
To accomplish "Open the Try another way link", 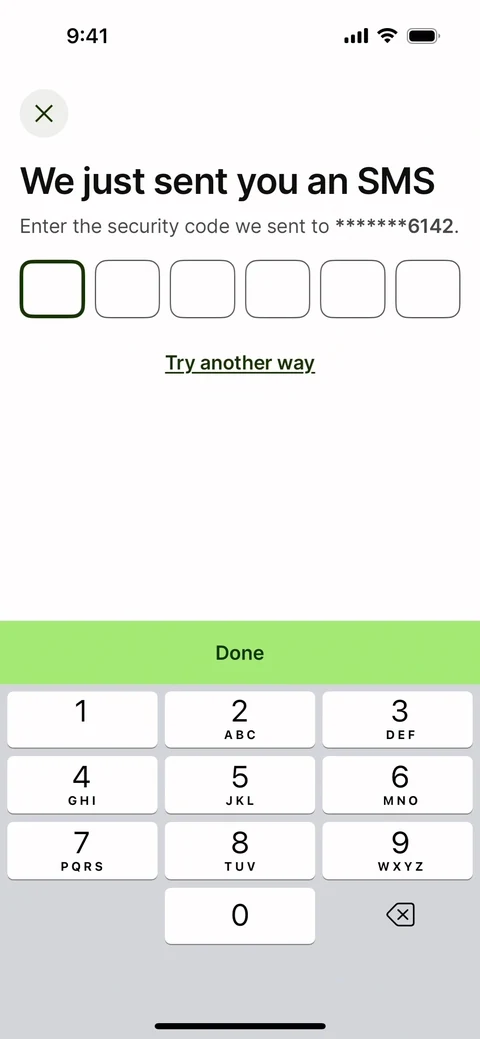I will [x=239, y=363].
